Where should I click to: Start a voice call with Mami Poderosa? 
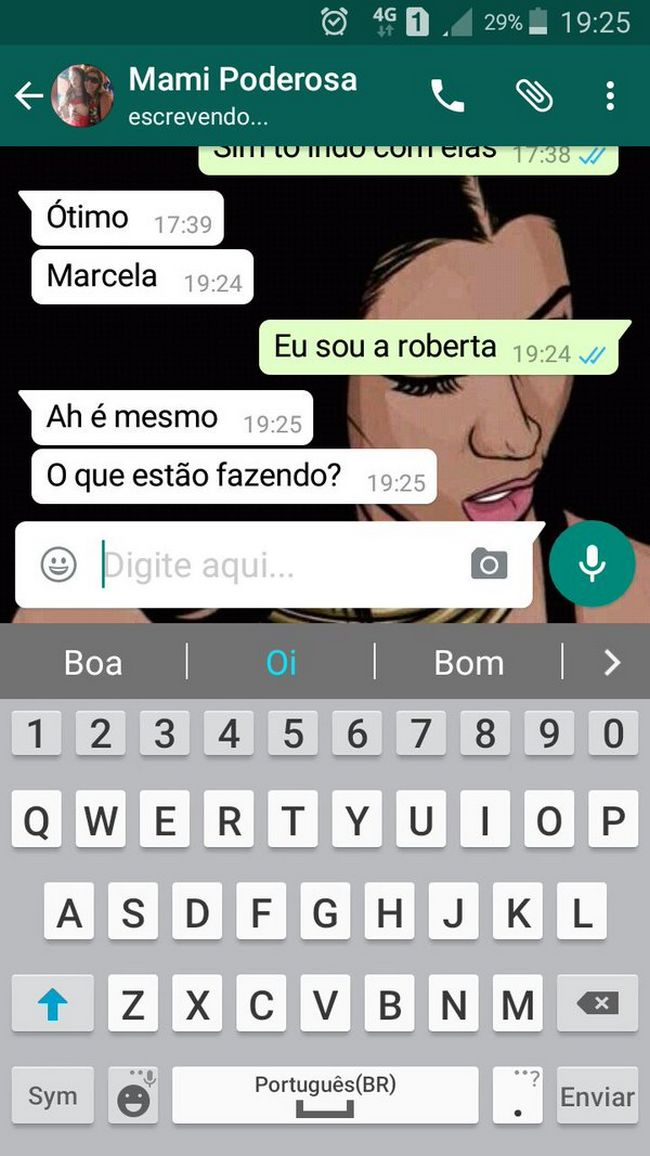coord(447,96)
